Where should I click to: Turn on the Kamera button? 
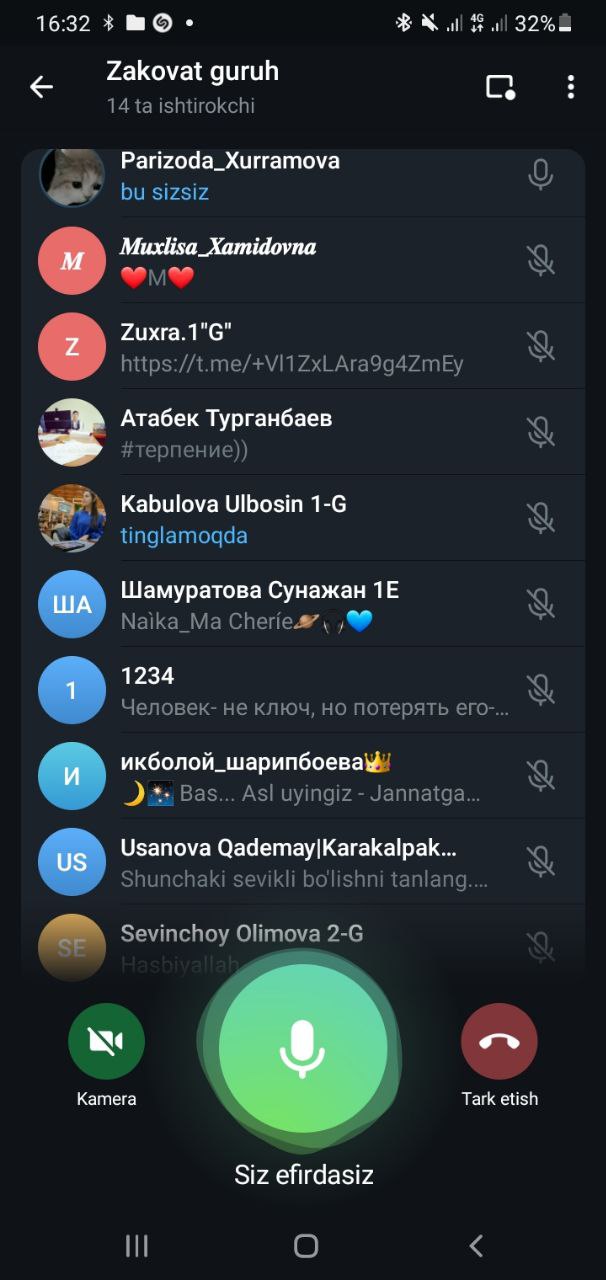click(106, 1041)
